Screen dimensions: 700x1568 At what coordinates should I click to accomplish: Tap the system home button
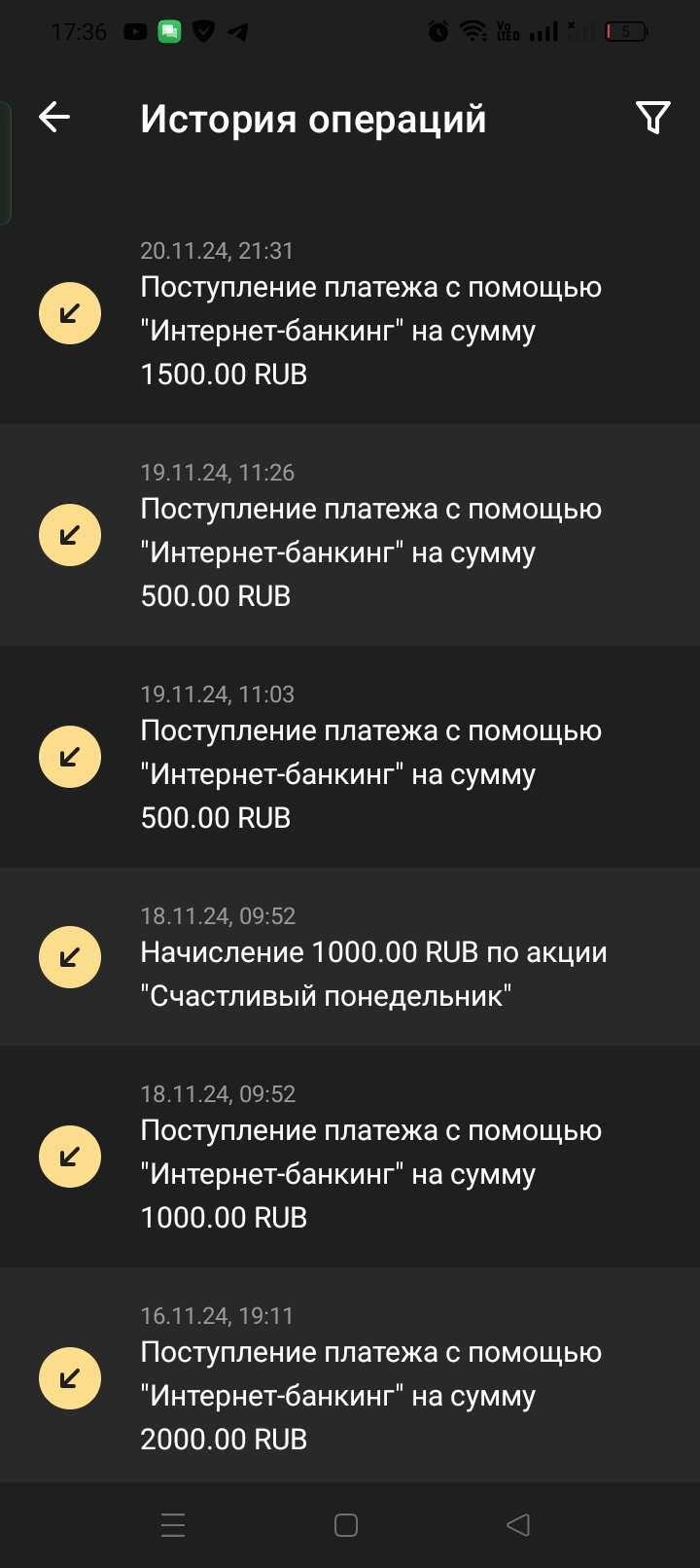click(x=346, y=1524)
